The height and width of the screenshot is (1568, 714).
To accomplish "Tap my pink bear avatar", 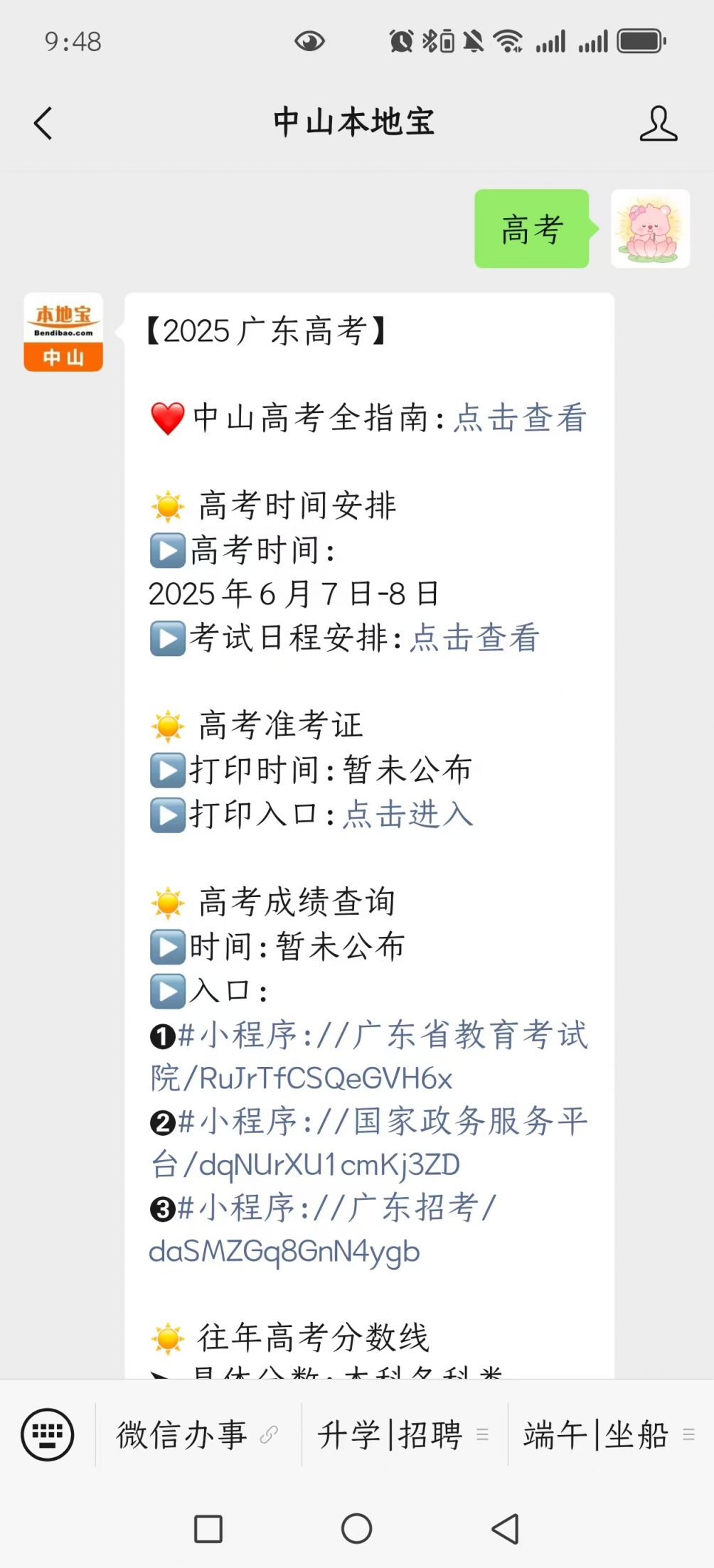I will tap(650, 229).
